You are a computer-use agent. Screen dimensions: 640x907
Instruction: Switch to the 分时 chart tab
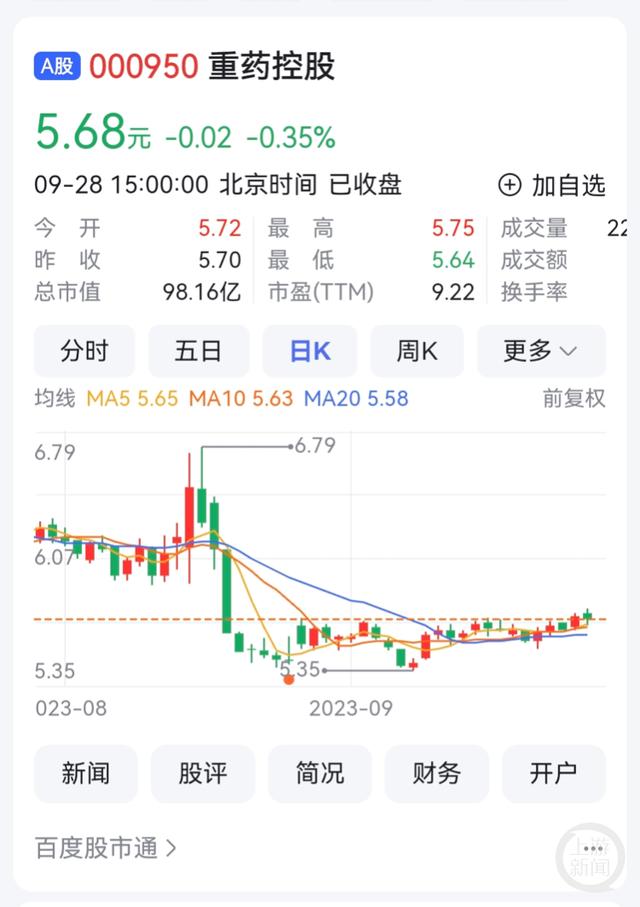[84, 351]
